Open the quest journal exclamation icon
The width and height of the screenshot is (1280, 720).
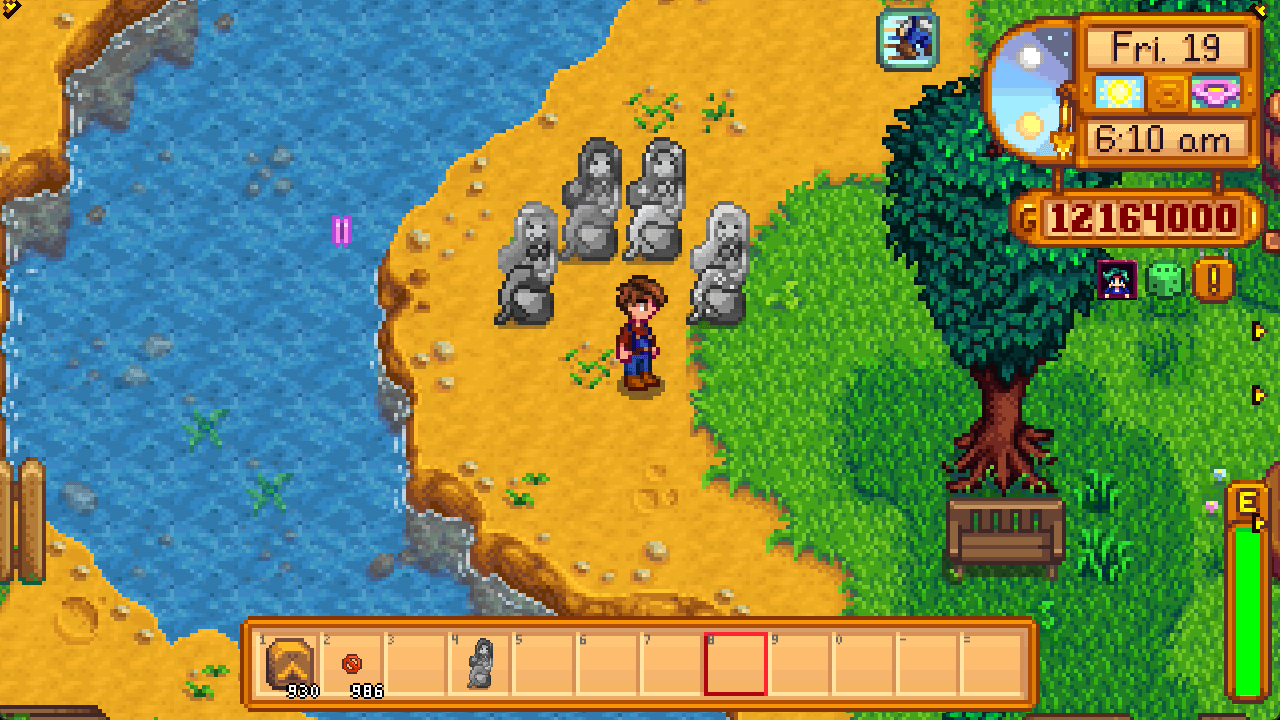tap(1213, 281)
